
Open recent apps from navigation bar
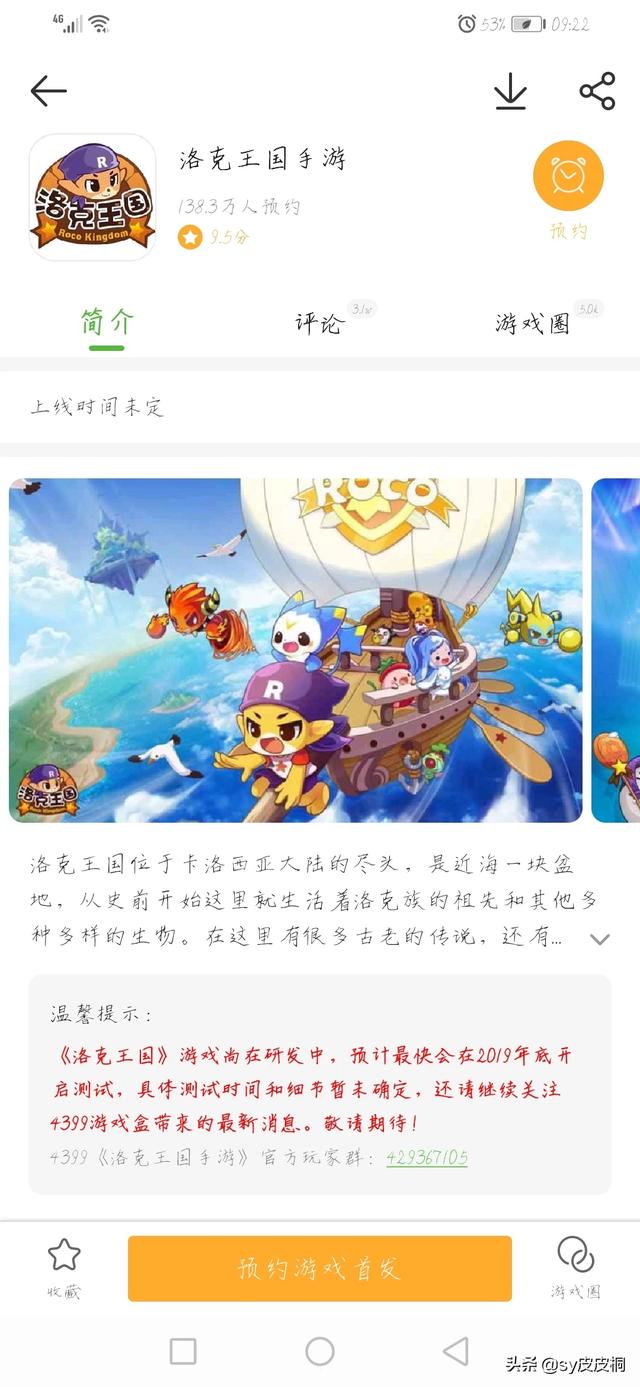(183, 1351)
